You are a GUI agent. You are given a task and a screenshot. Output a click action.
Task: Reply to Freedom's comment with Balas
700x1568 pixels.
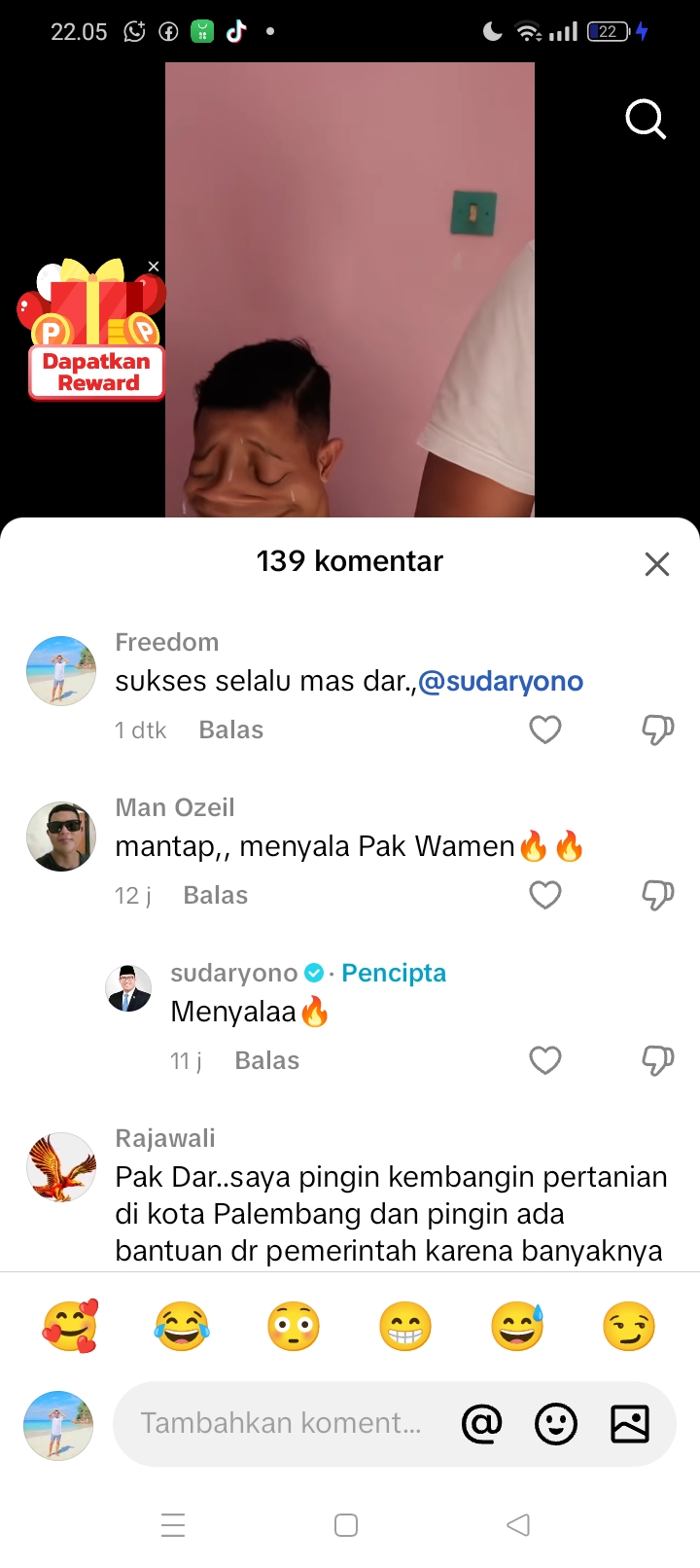[231, 730]
